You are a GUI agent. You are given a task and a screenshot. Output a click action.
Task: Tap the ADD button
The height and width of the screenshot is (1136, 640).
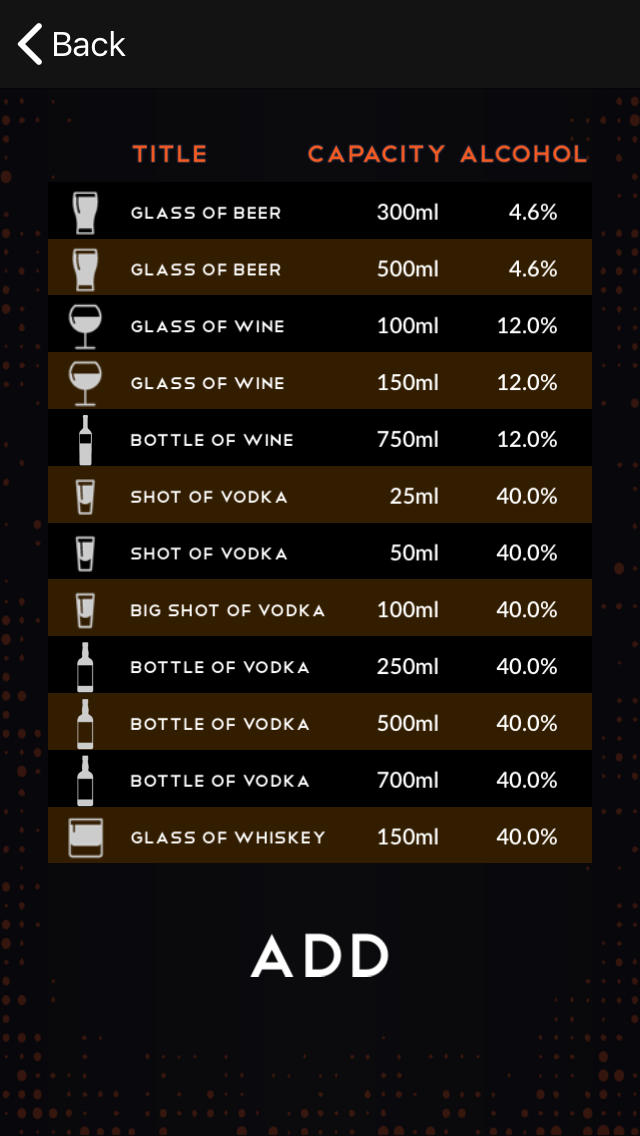(320, 956)
